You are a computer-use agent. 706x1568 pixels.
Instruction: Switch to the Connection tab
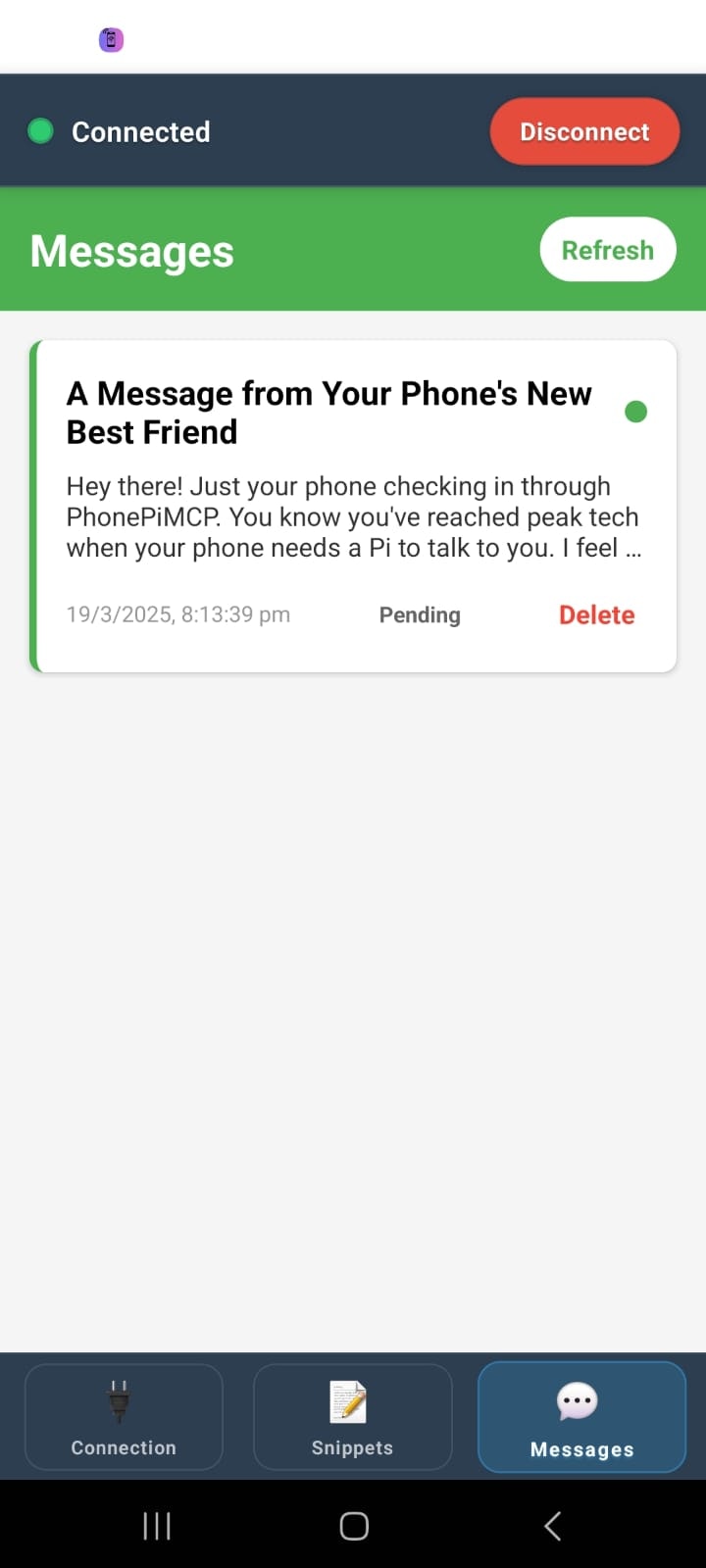tap(124, 1417)
